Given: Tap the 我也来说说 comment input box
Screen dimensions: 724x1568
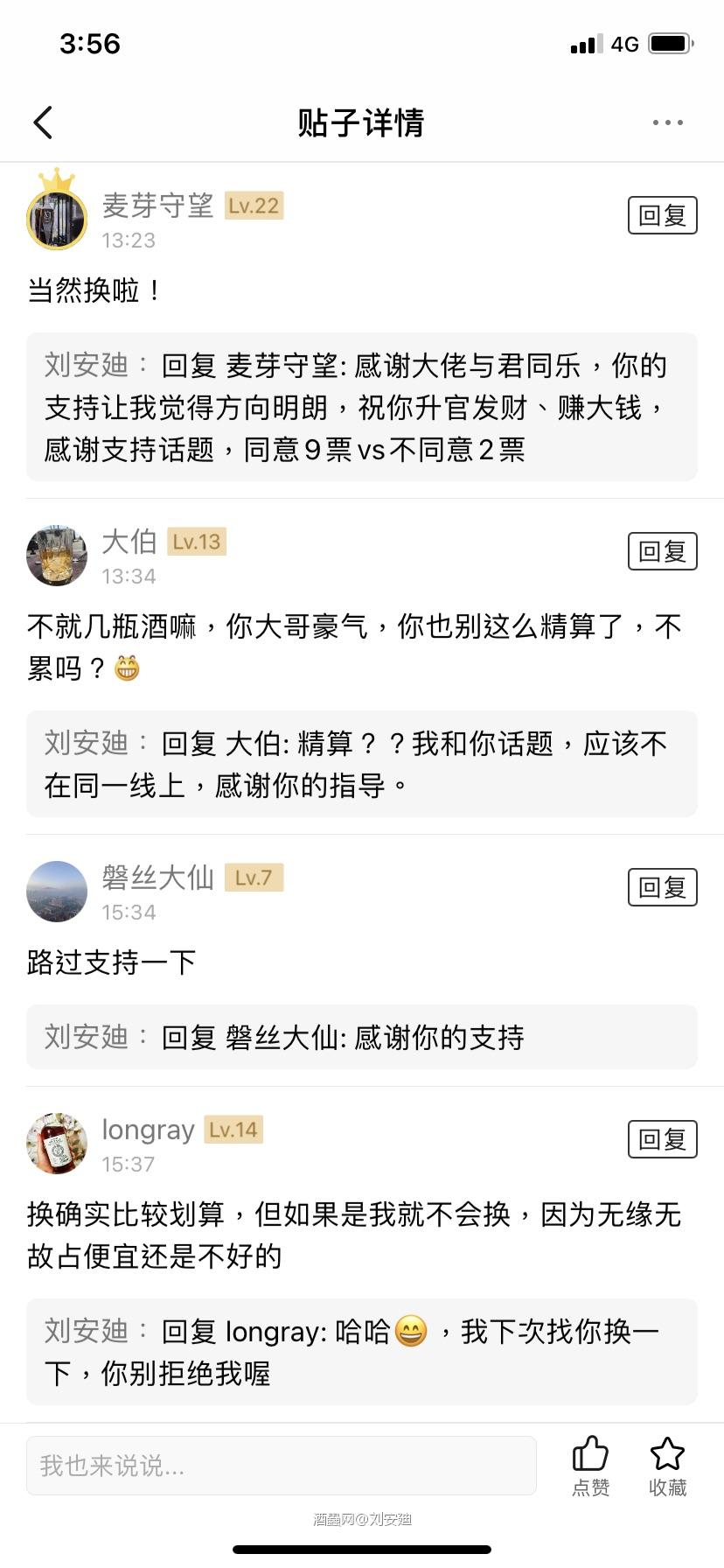Looking at the screenshot, I should (280, 1465).
